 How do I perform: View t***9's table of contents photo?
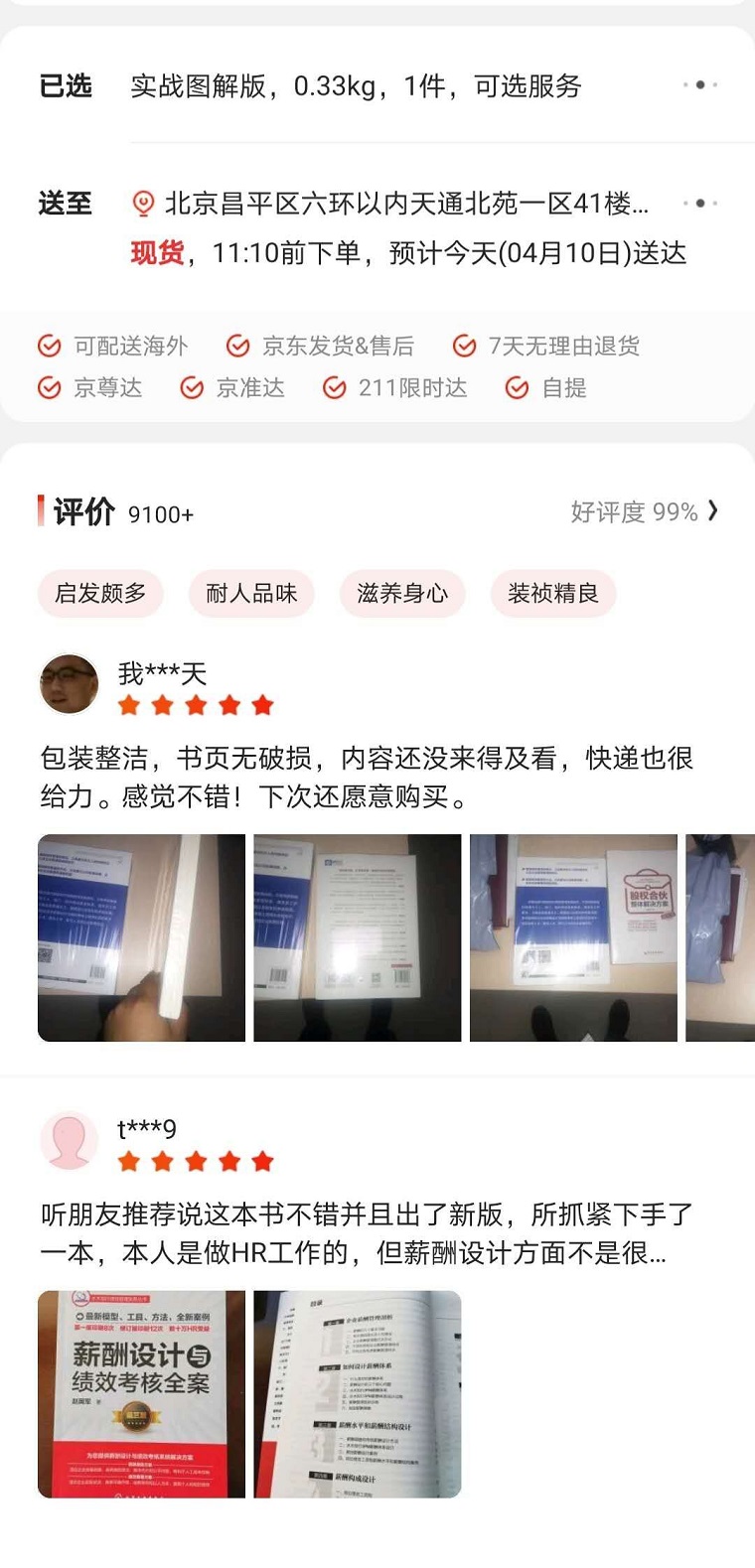358,1393
